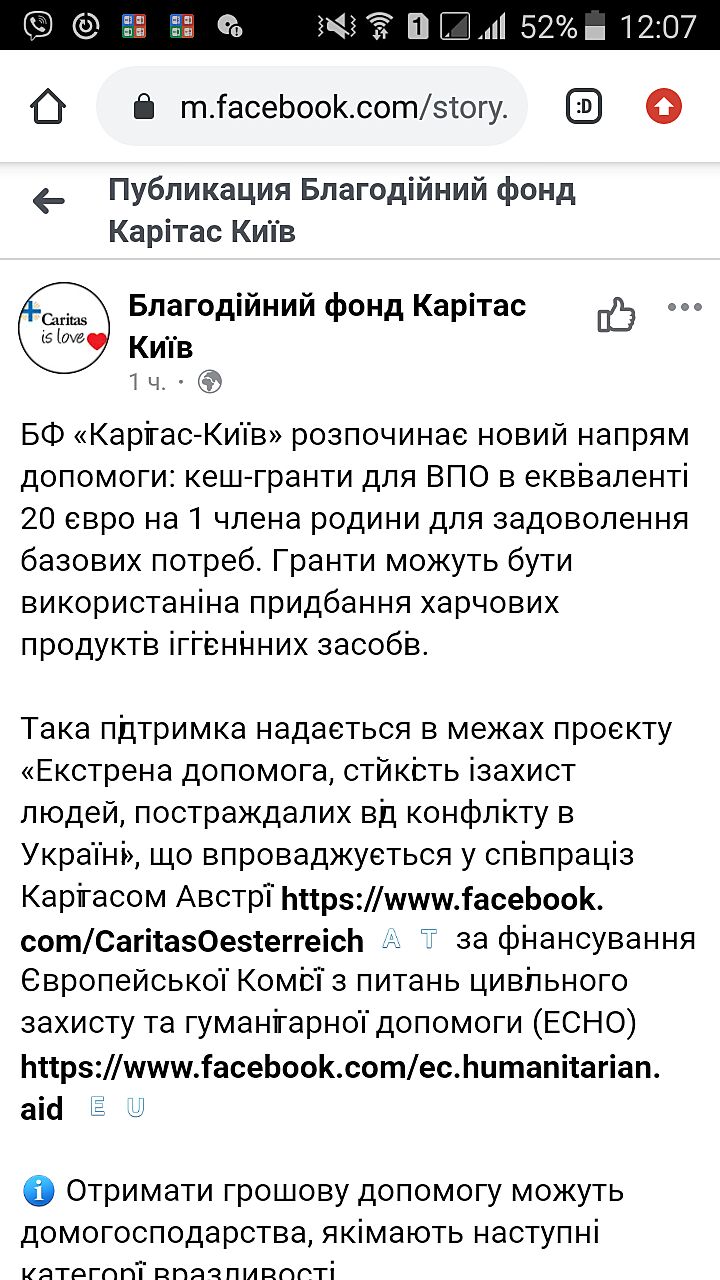Open the post's three-dot options menu

[x=685, y=307]
